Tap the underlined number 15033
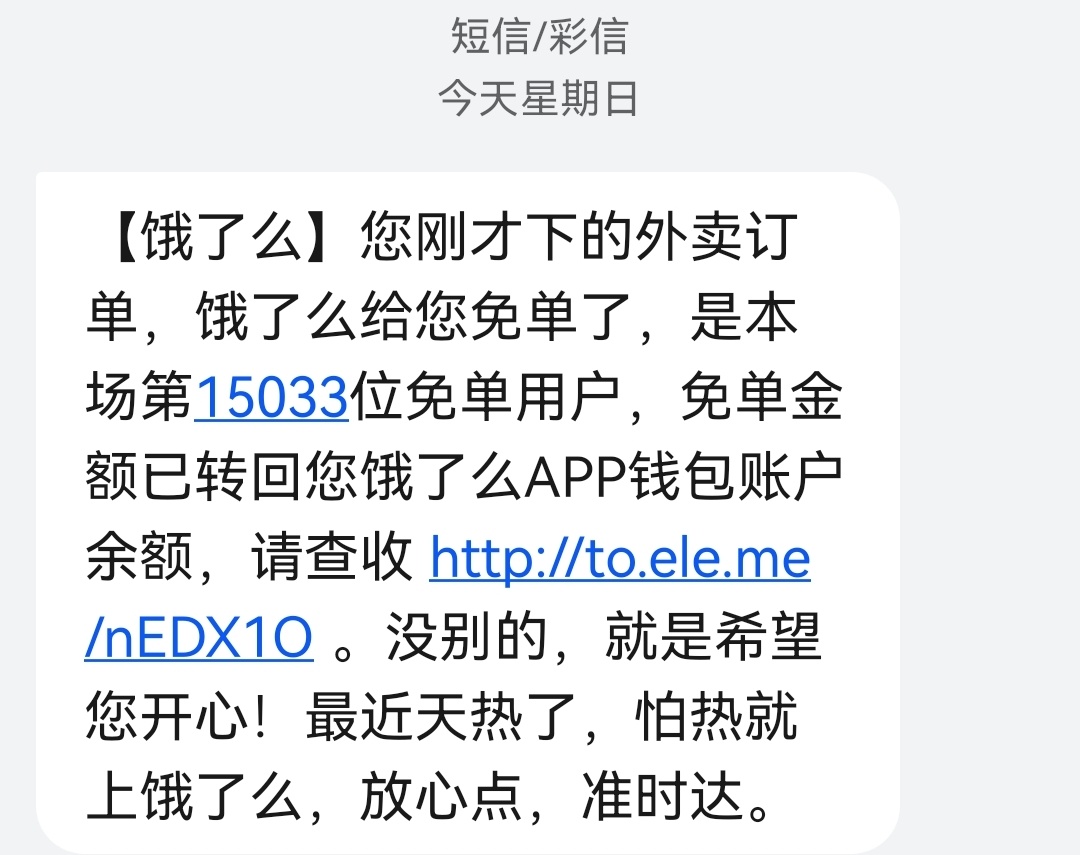This screenshot has height=855, width=1080. pyautogui.click(x=271, y=399)
